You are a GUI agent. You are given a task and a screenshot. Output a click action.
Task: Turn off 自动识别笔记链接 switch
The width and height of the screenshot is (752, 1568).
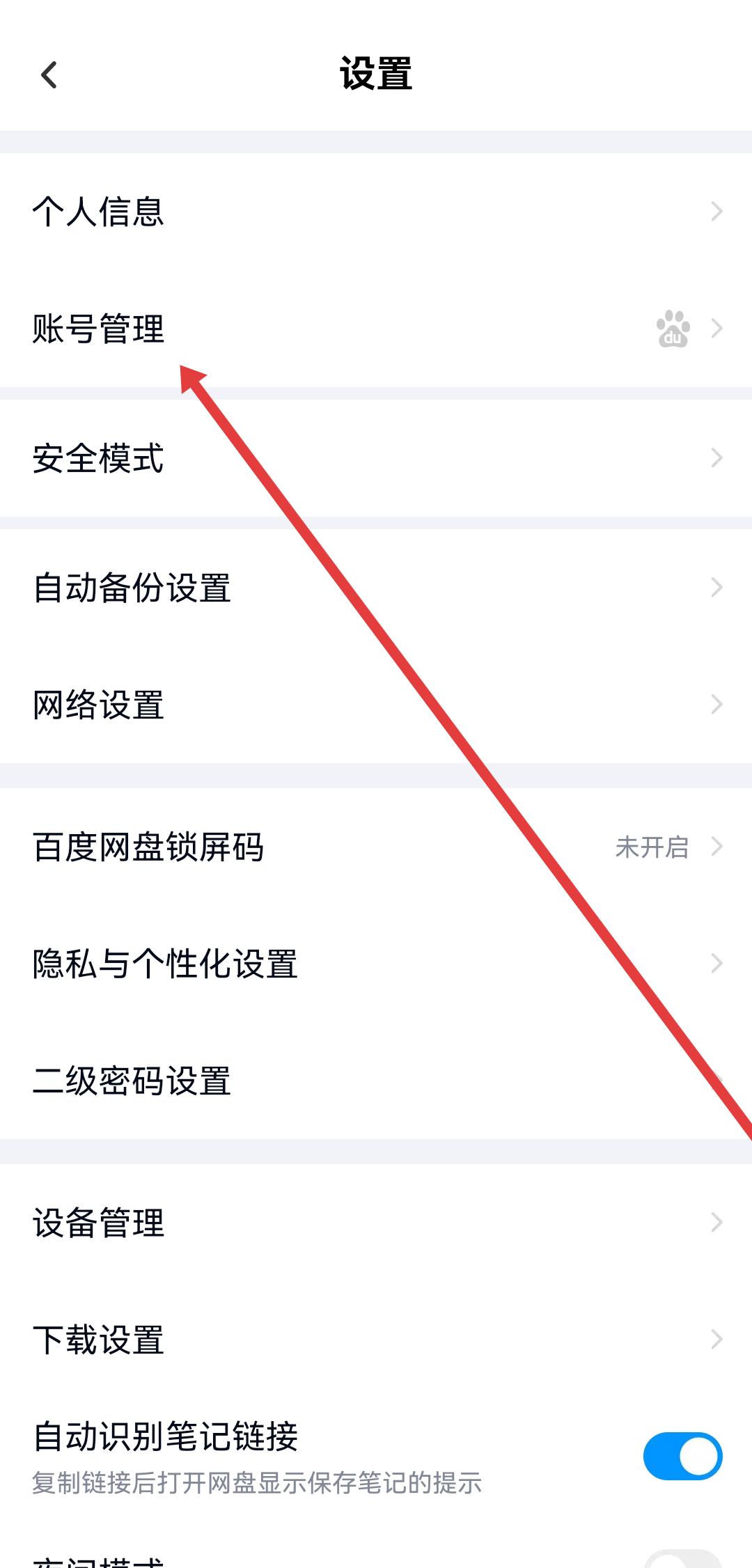pyautogui.click(x=682, y=1456)
